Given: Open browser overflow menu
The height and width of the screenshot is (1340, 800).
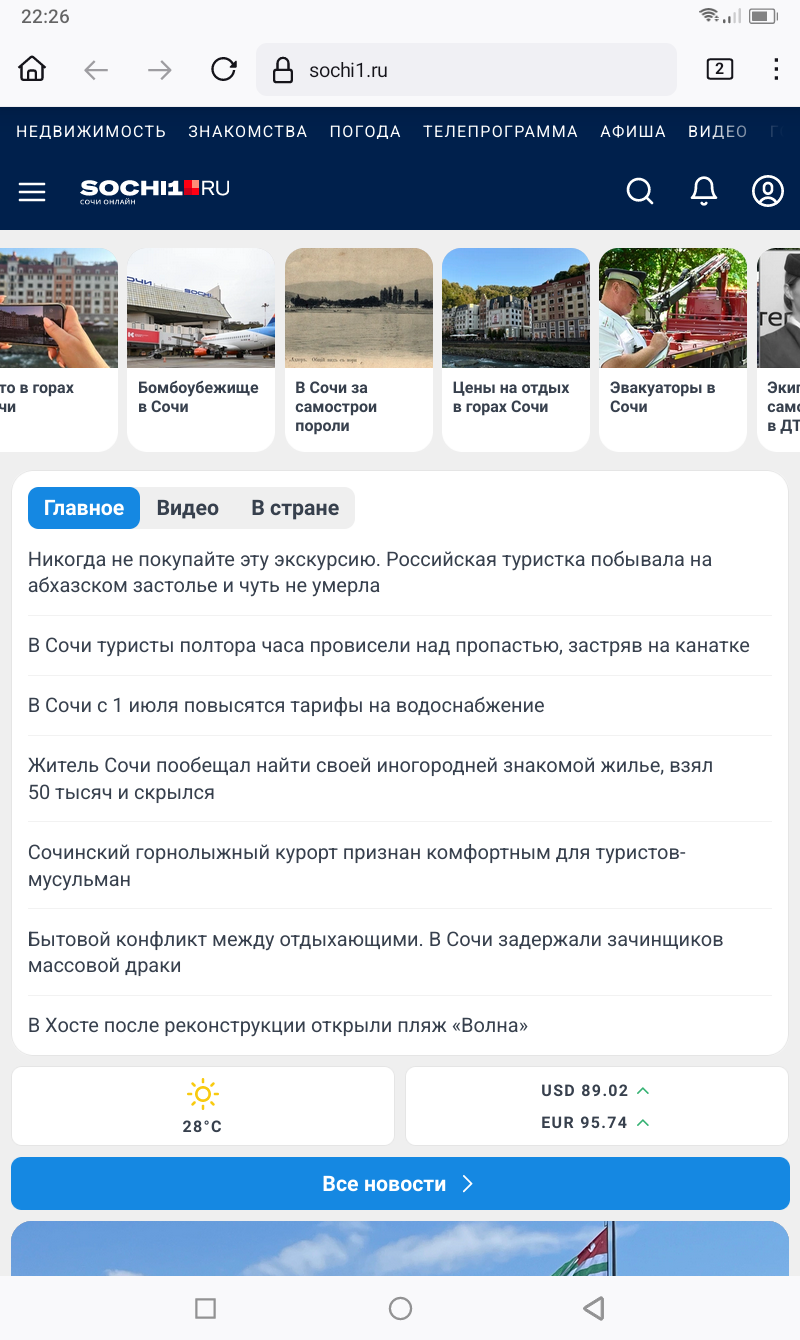Looking at the screenshot, I should [x=776, y=69].
